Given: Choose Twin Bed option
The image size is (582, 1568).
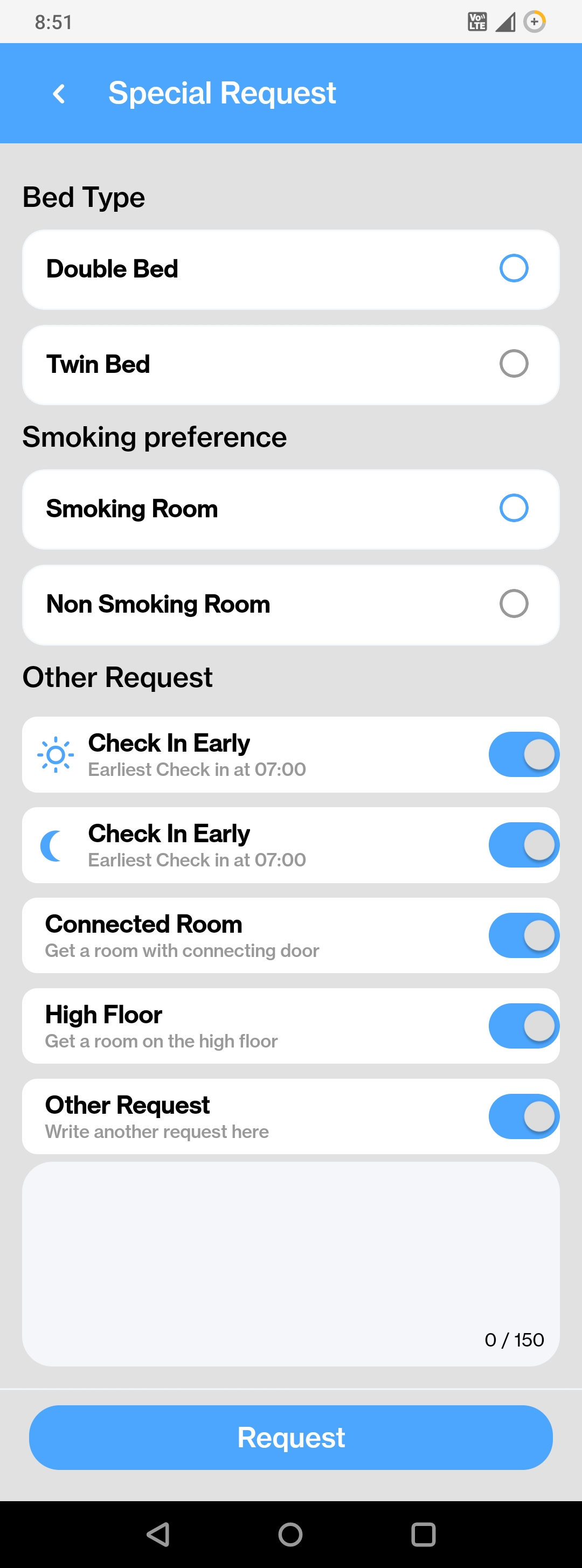Looking at the screenshot, I should click(513, 364).
